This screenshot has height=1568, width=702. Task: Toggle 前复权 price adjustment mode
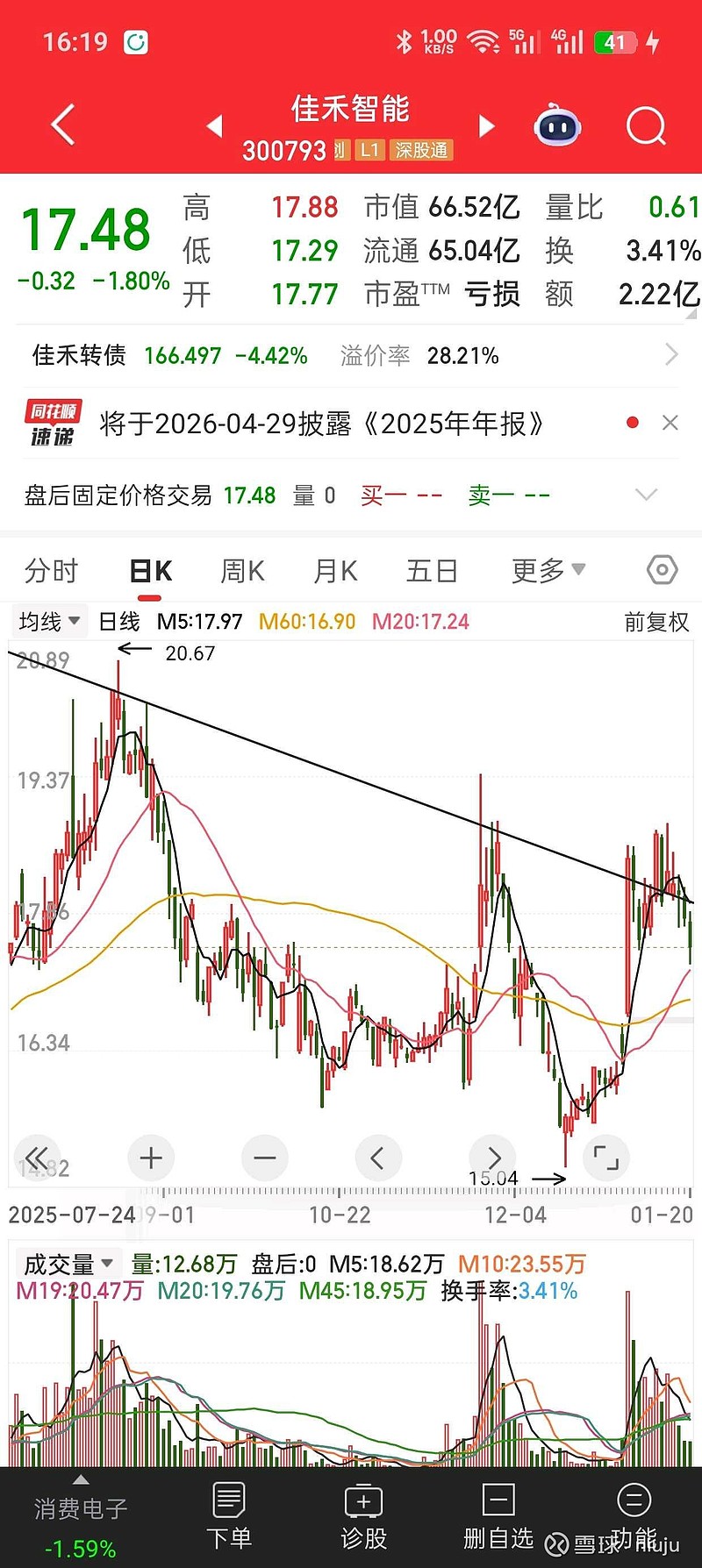(655, 621)
